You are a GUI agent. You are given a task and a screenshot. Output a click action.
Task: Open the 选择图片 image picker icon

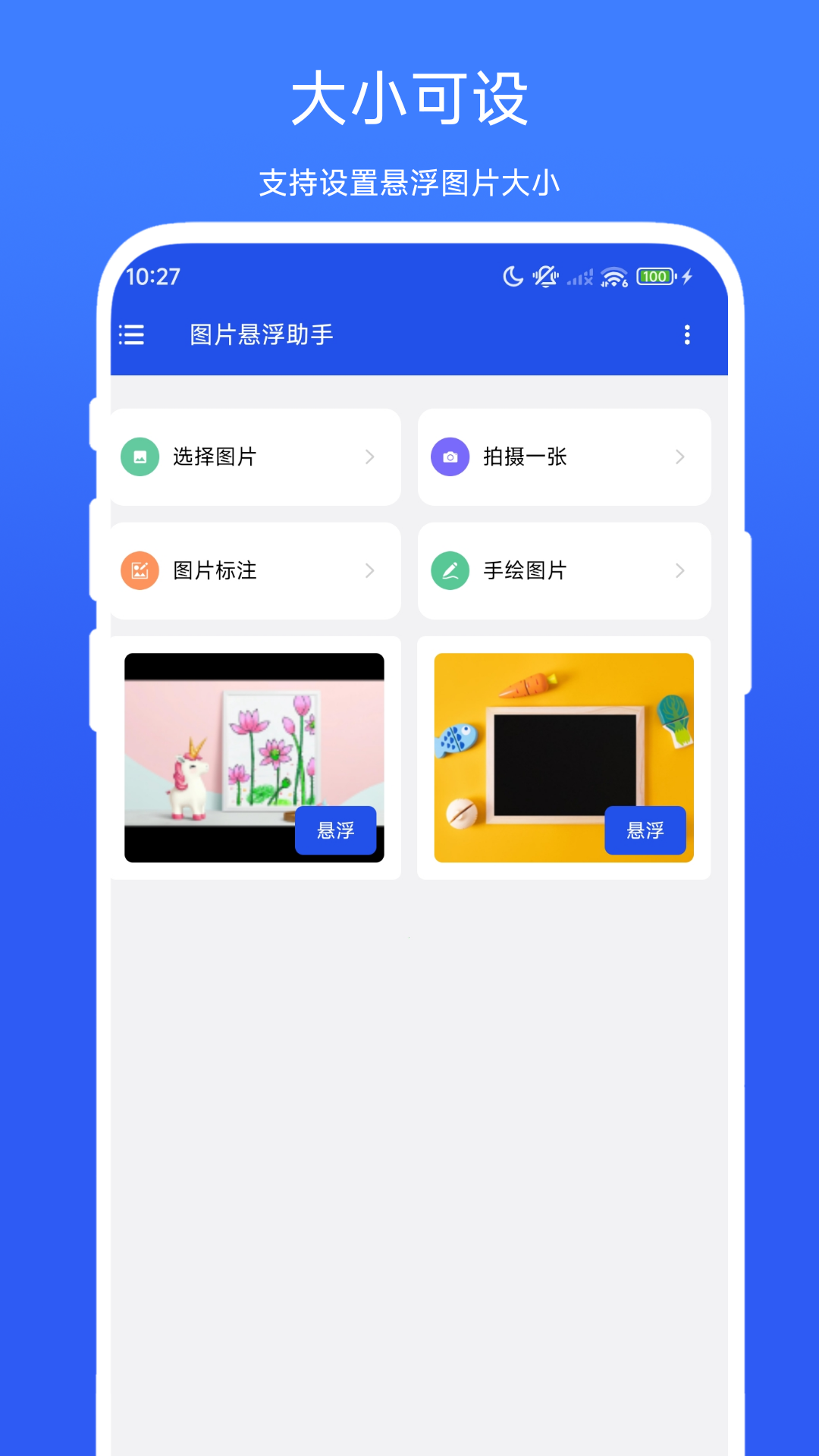[139, 457]
